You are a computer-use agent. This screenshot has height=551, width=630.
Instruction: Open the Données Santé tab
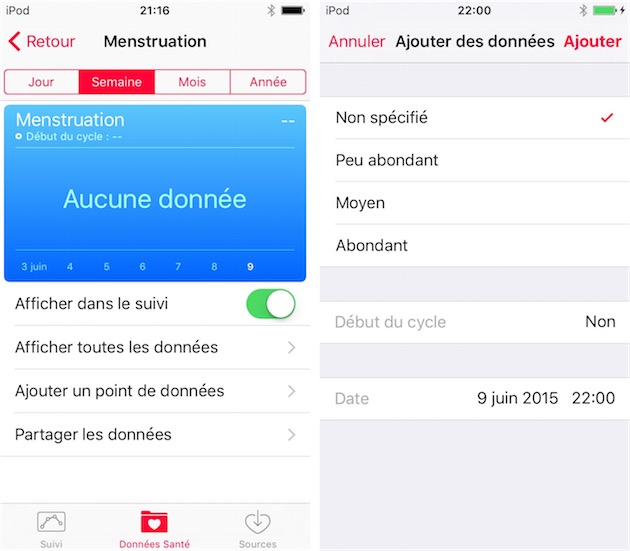[154, 528]
